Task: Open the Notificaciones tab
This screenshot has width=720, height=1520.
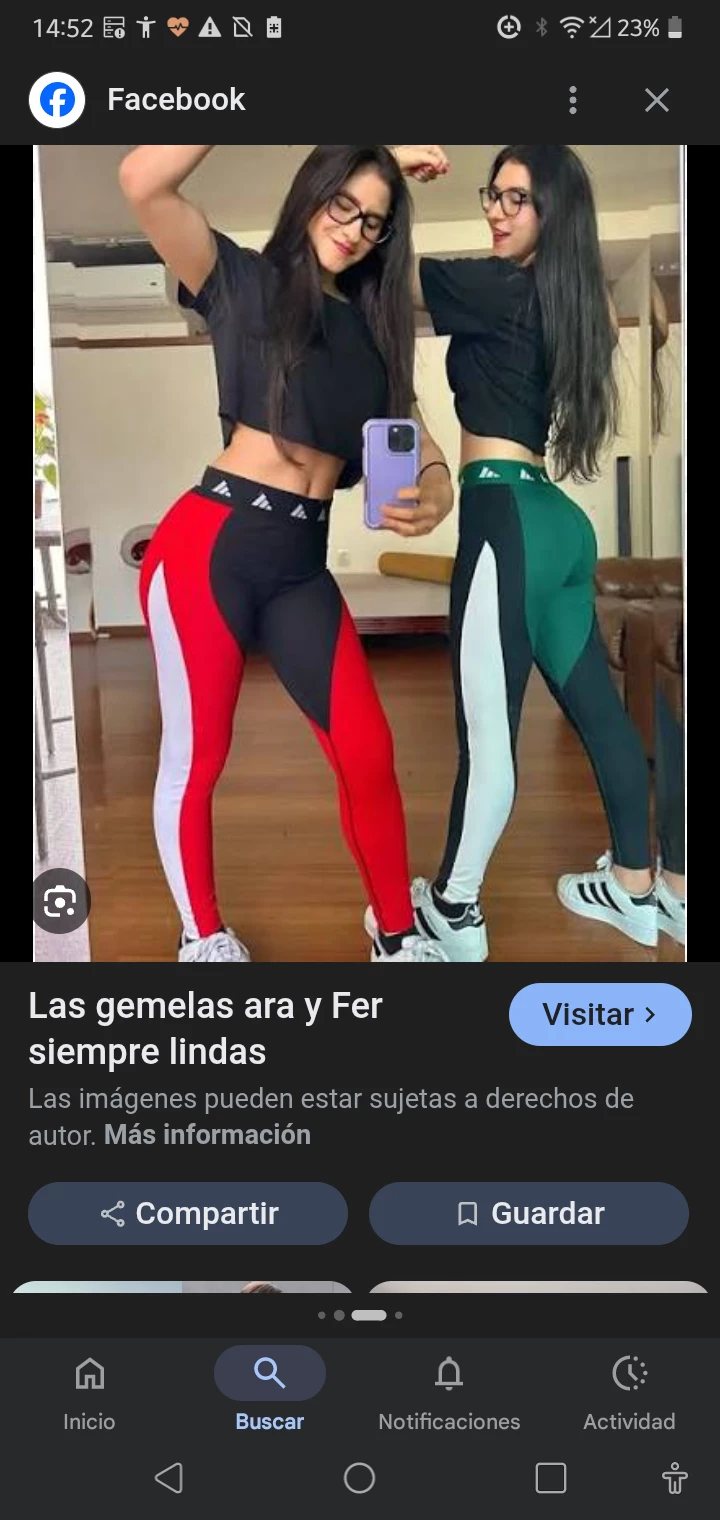Action: (449, 1391)
